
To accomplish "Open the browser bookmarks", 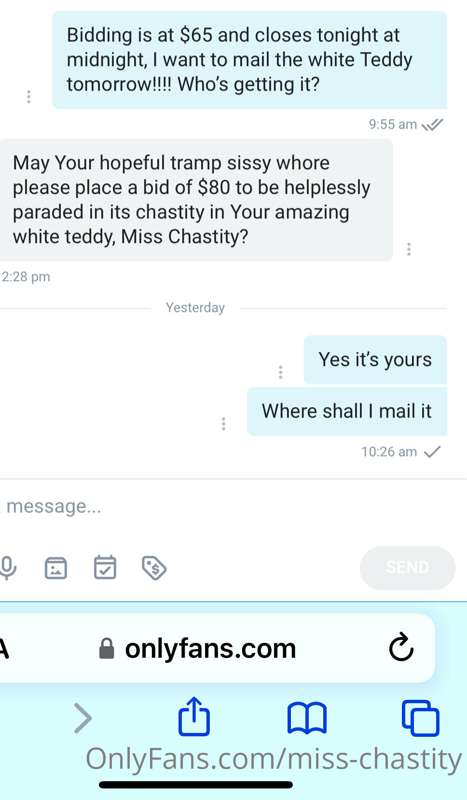I will click(306, 718).
